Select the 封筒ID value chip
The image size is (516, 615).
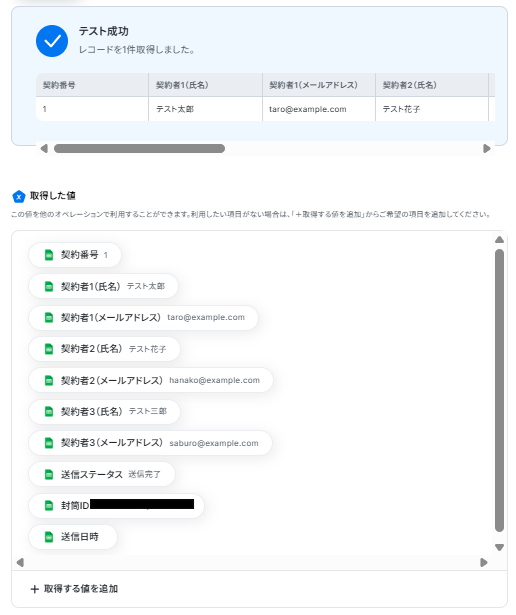tap(116, 506)
